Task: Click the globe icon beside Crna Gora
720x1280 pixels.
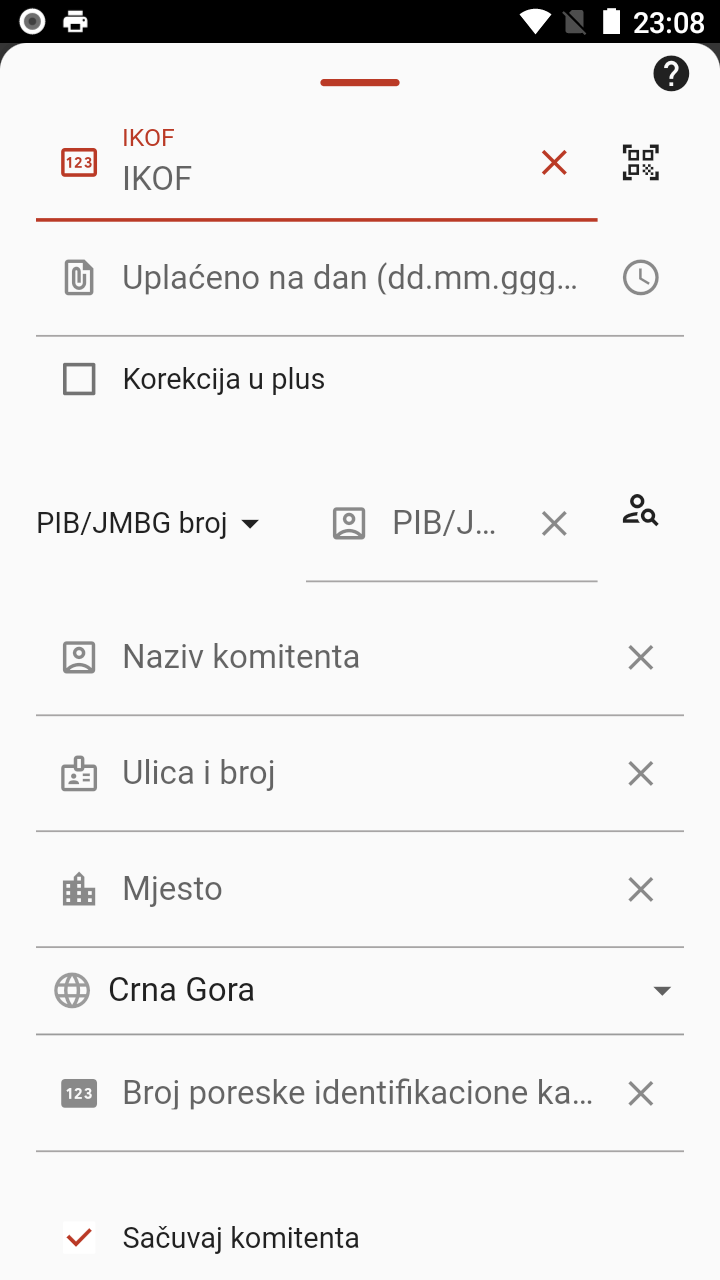Action: pos(71,990)
